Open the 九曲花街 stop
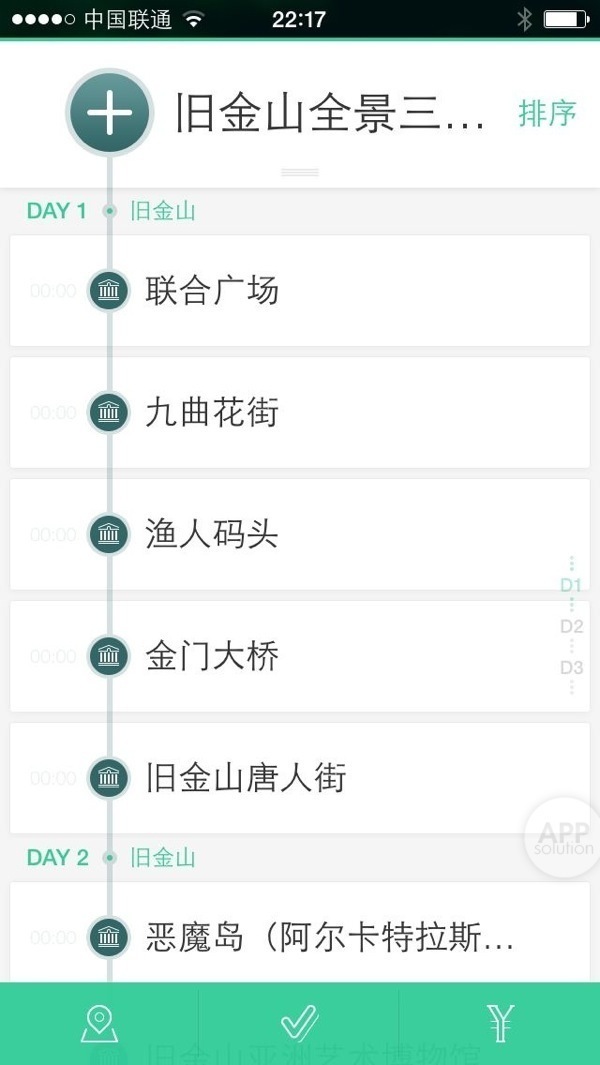This screenshot has width=600, height=1065. pyautogui.click(x=300, y=412)
